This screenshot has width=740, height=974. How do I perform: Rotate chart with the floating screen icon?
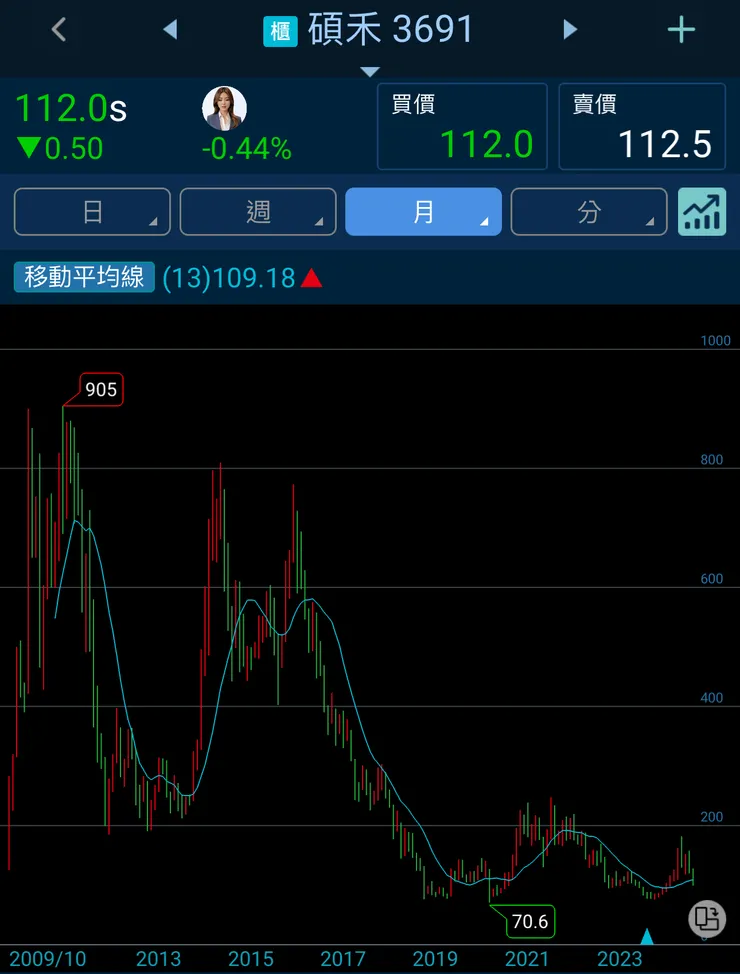click(x=707, y=917)
